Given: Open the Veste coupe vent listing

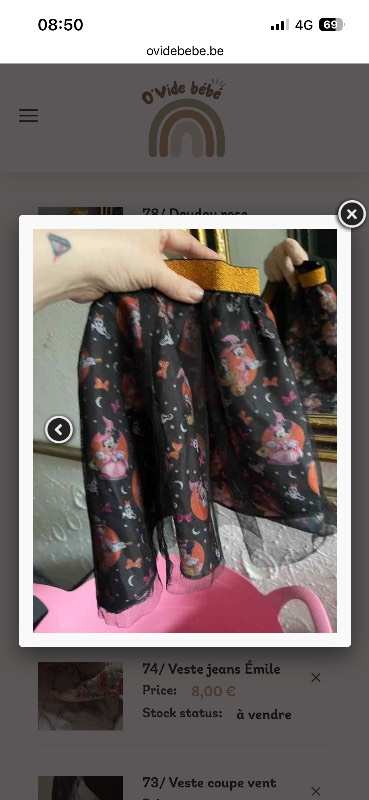Looking at the screenshot, I should [209, 783].
